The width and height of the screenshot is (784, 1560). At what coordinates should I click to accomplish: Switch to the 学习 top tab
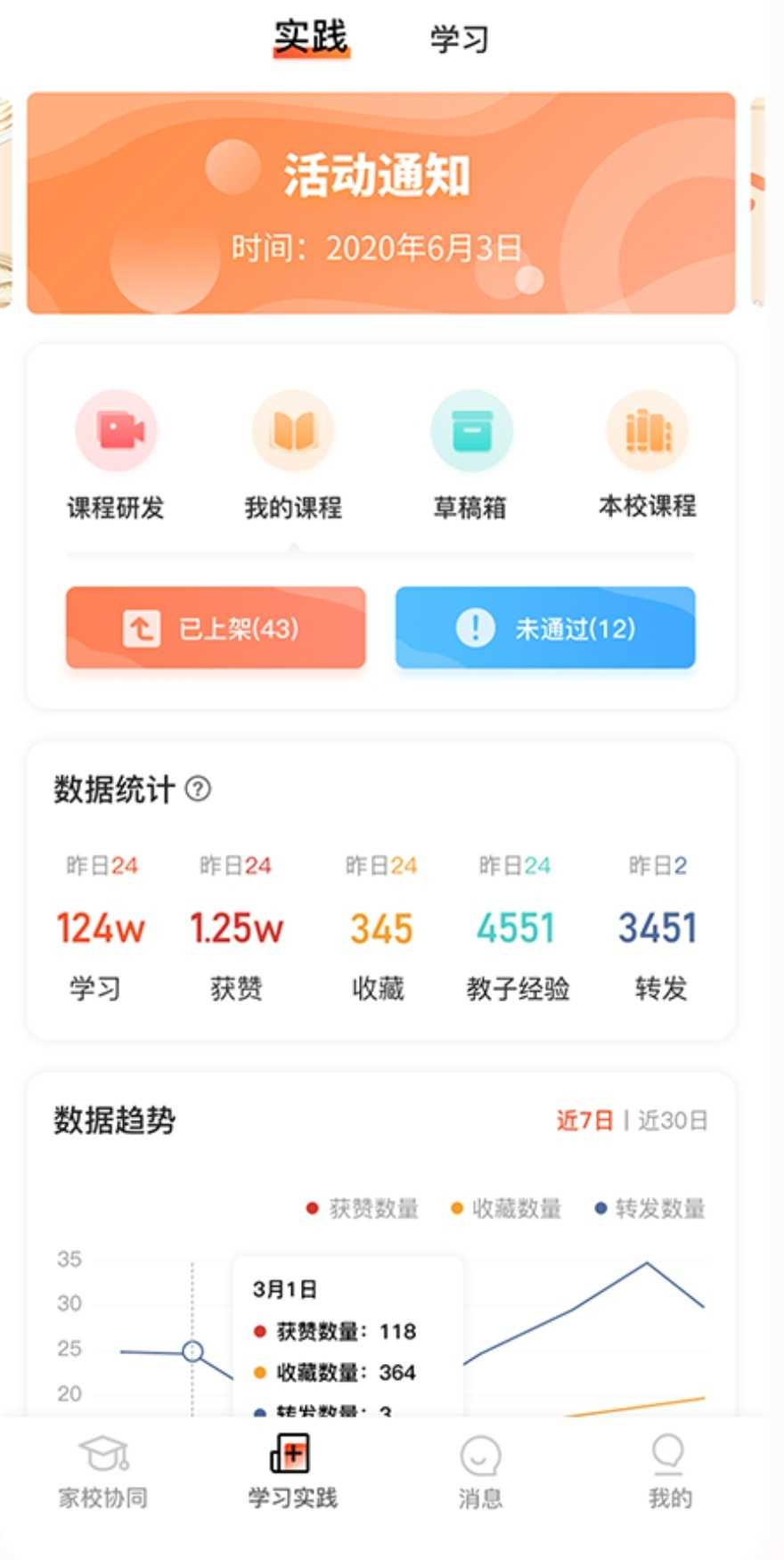click(x=459, y=39)
